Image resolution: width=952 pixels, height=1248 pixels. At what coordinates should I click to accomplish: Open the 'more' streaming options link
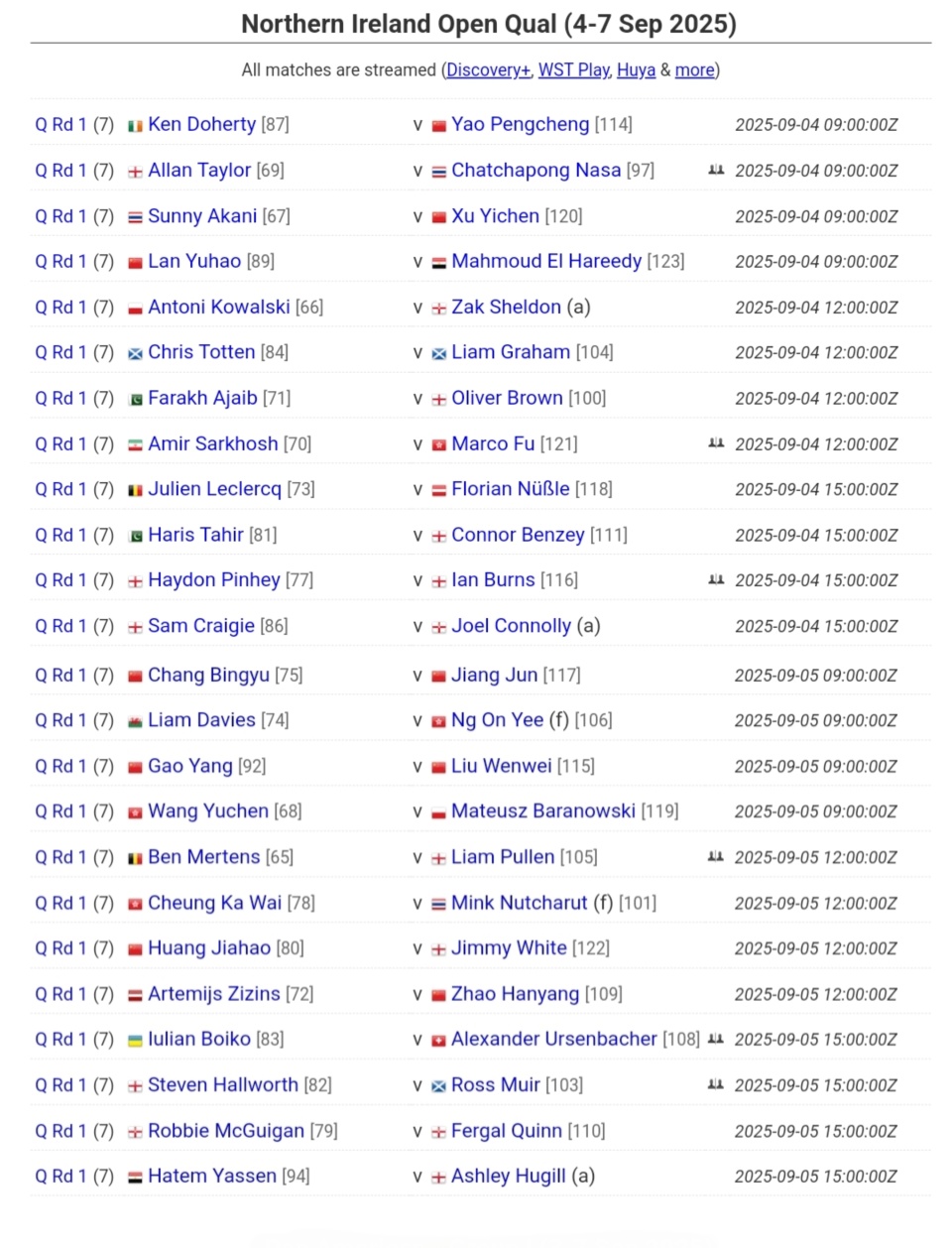tap(694, 70)
